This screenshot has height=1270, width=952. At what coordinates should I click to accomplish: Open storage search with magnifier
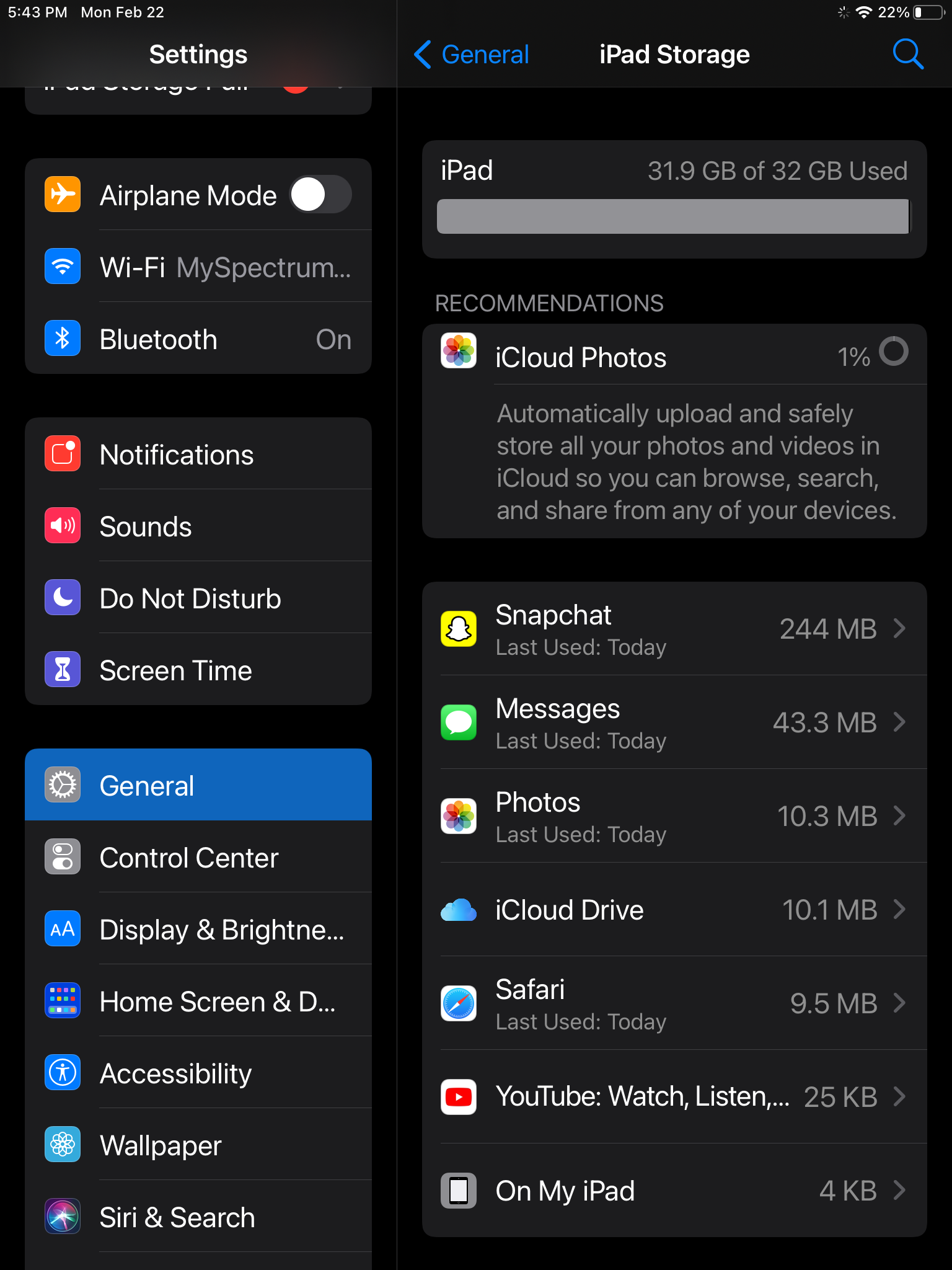(x=907, y=55)
